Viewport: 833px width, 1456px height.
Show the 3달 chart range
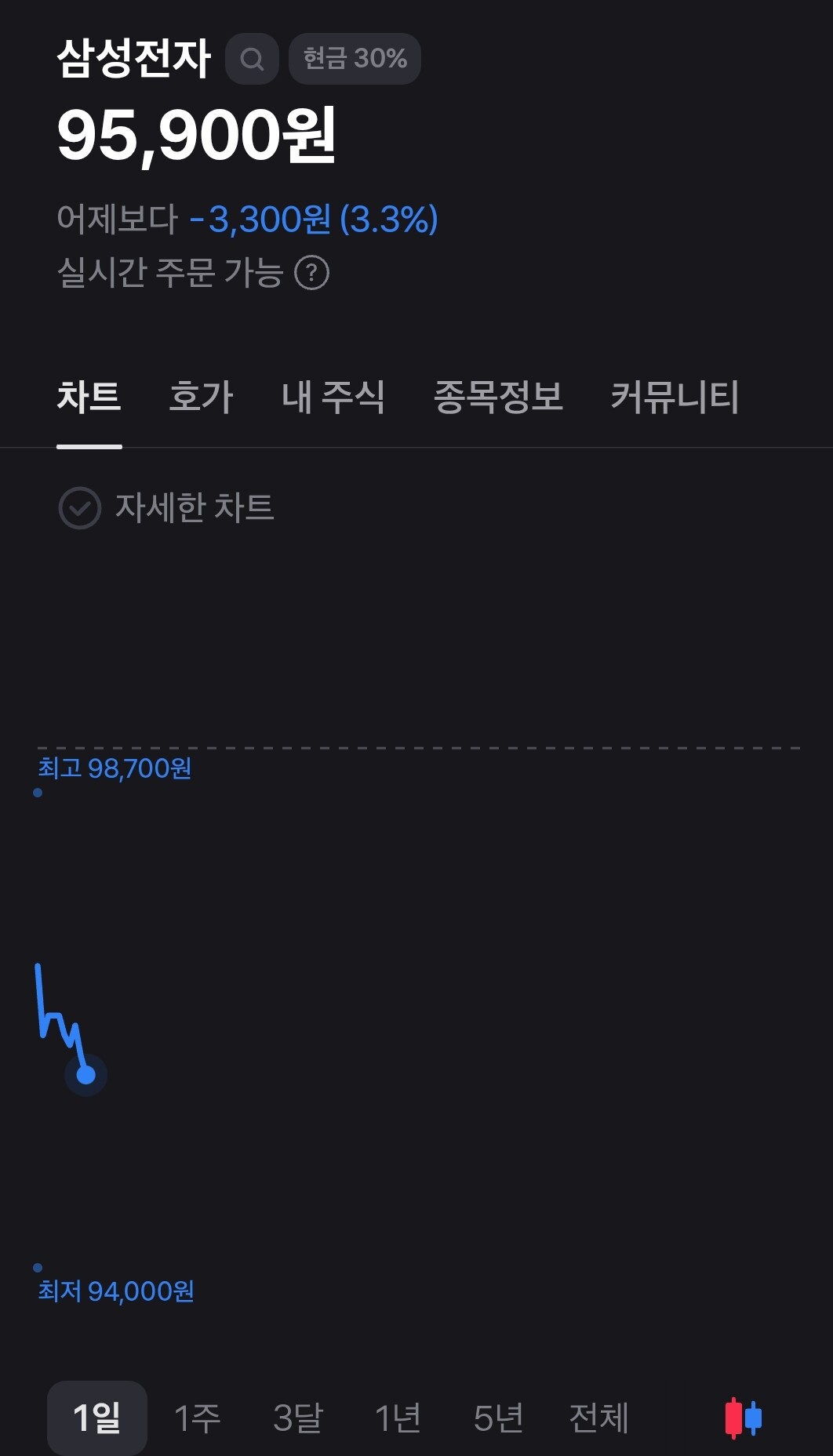click(x=298, y=1418)
